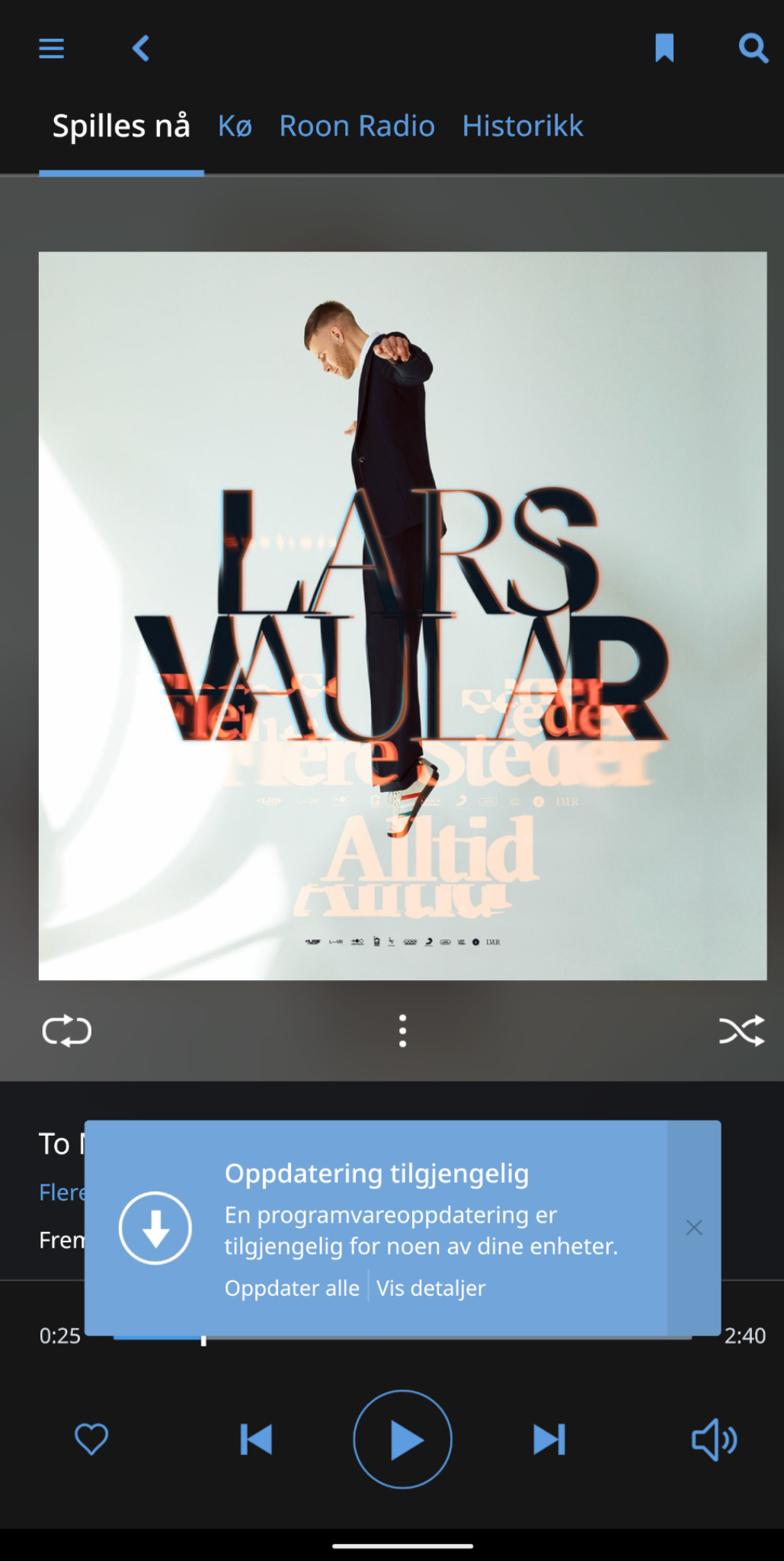Skip to the next track

549,1439
